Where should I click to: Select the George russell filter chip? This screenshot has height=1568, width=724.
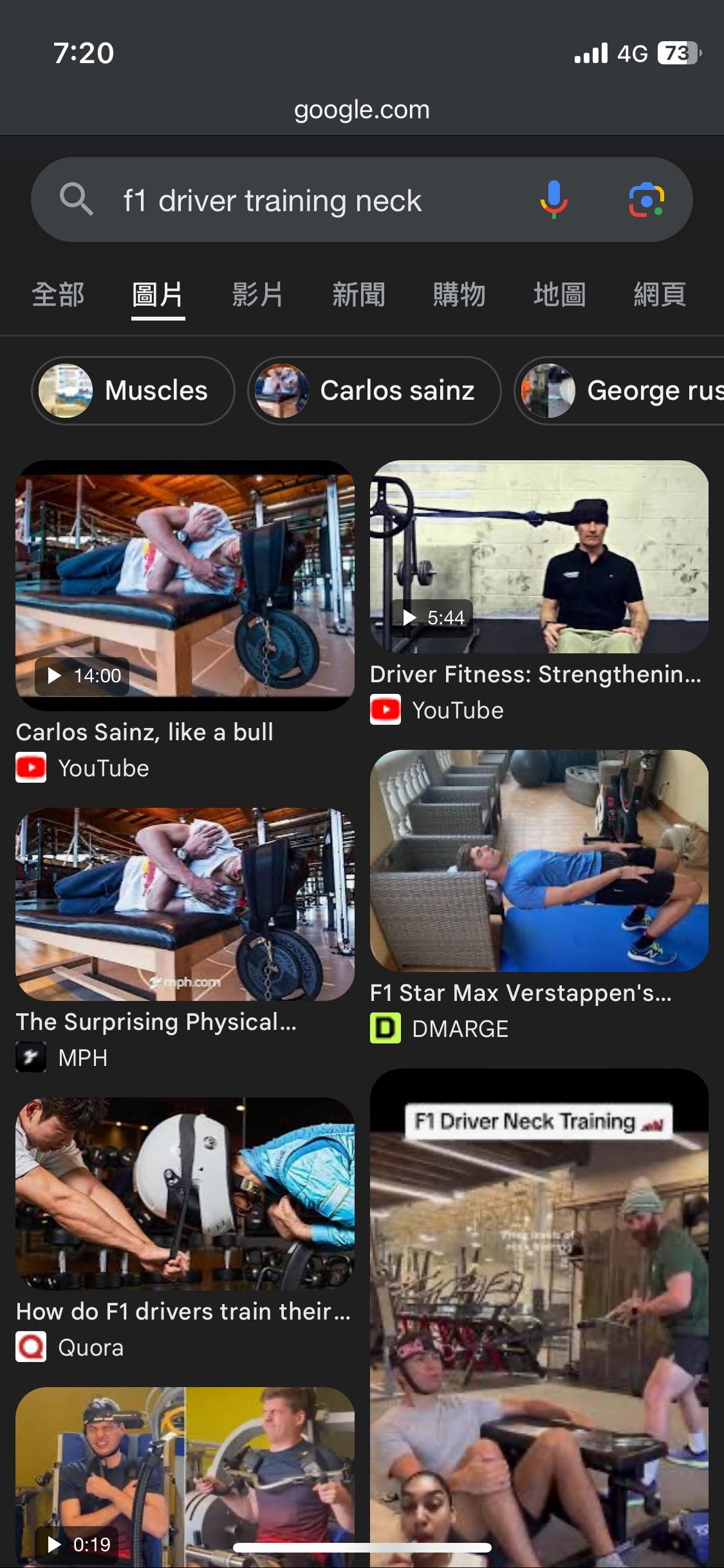[x=621, y=391]
